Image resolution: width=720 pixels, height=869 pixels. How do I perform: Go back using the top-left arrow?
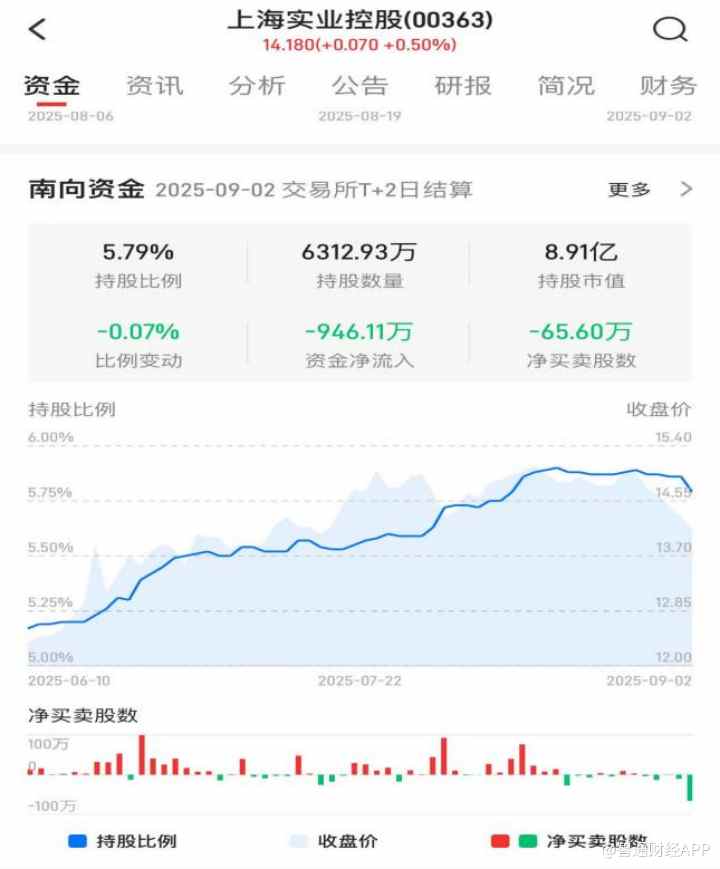coord(37,29)
